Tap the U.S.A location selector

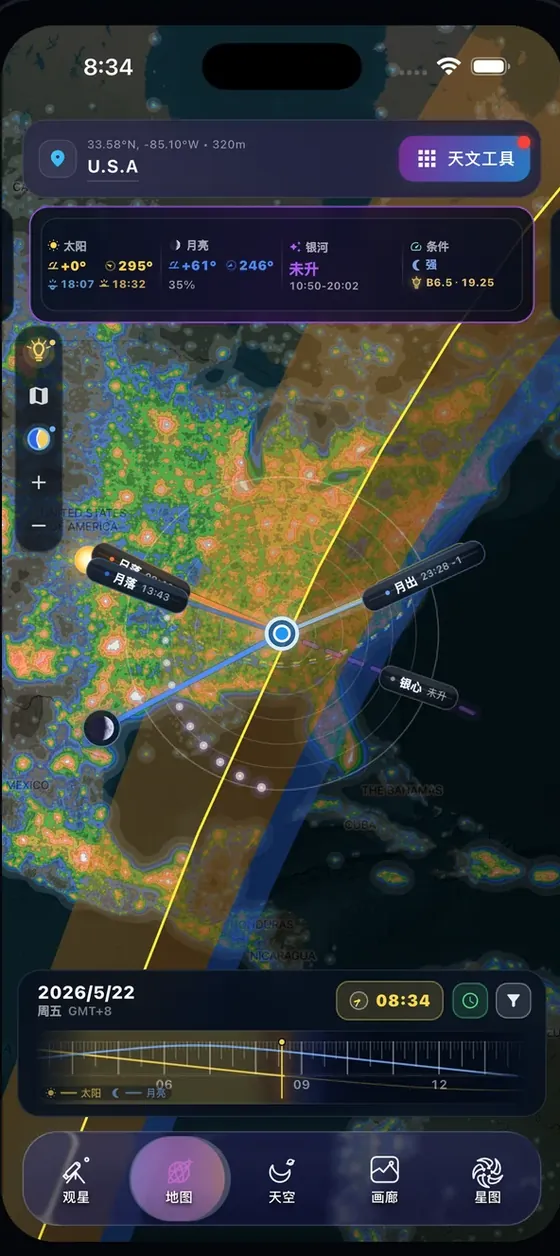[112, 166]
